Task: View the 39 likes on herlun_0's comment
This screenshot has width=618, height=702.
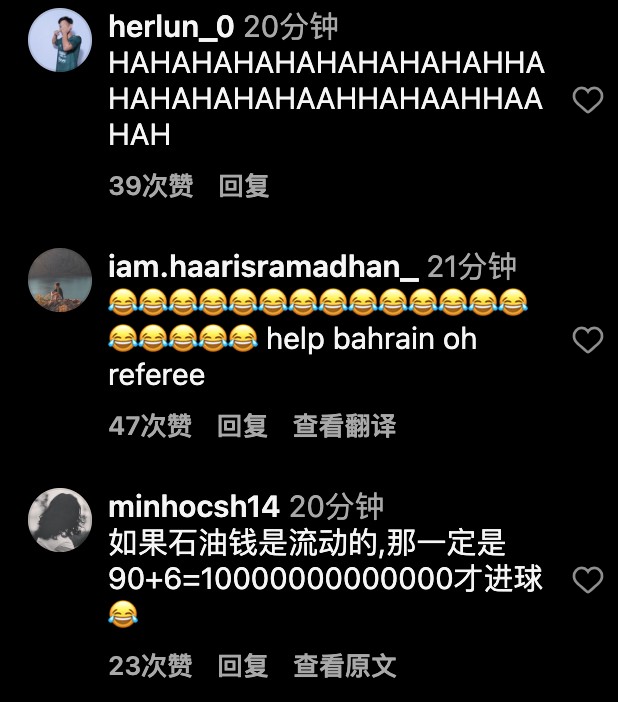Action: [151, 186]
